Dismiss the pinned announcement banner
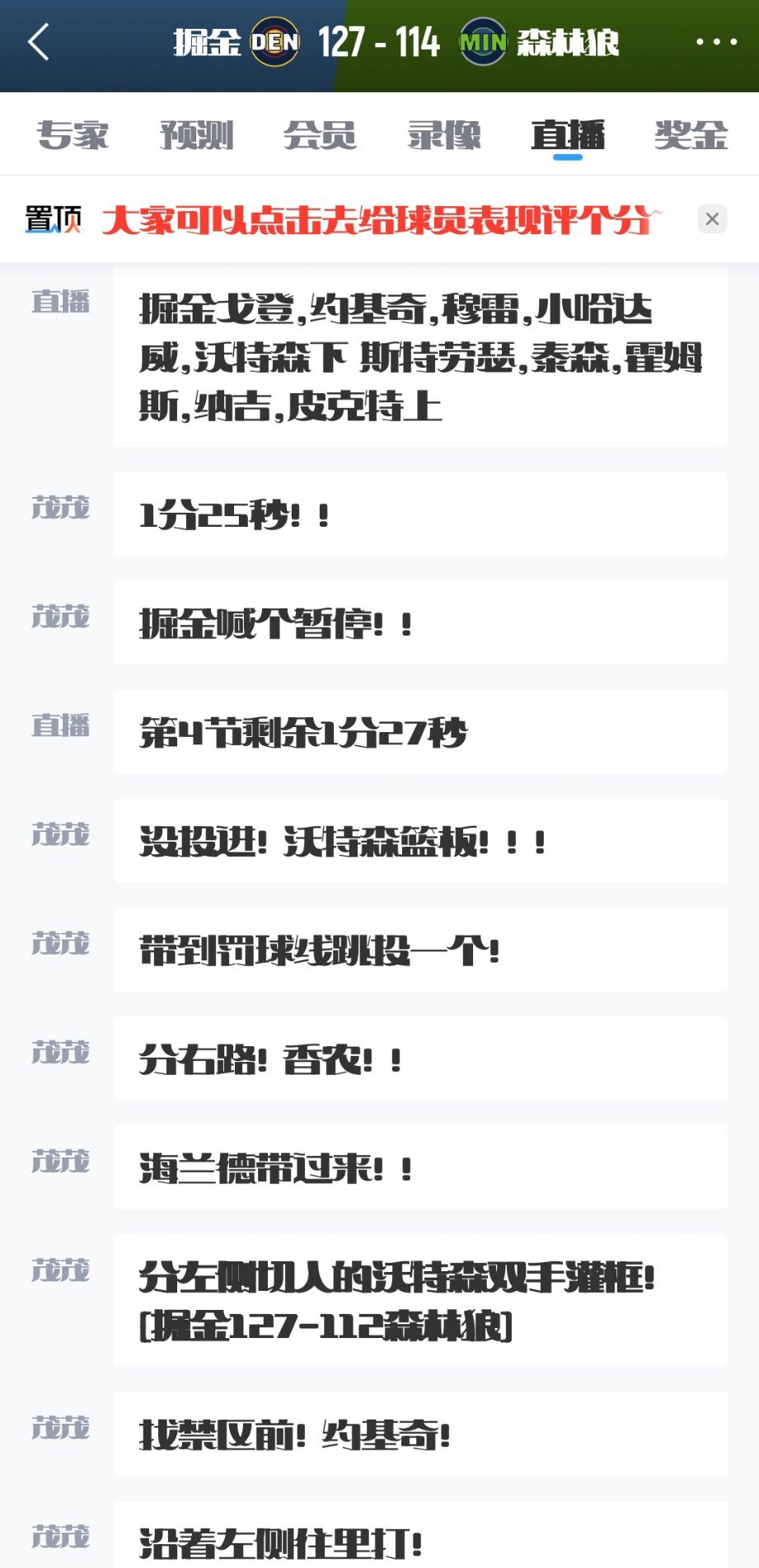 click(712, 218)
